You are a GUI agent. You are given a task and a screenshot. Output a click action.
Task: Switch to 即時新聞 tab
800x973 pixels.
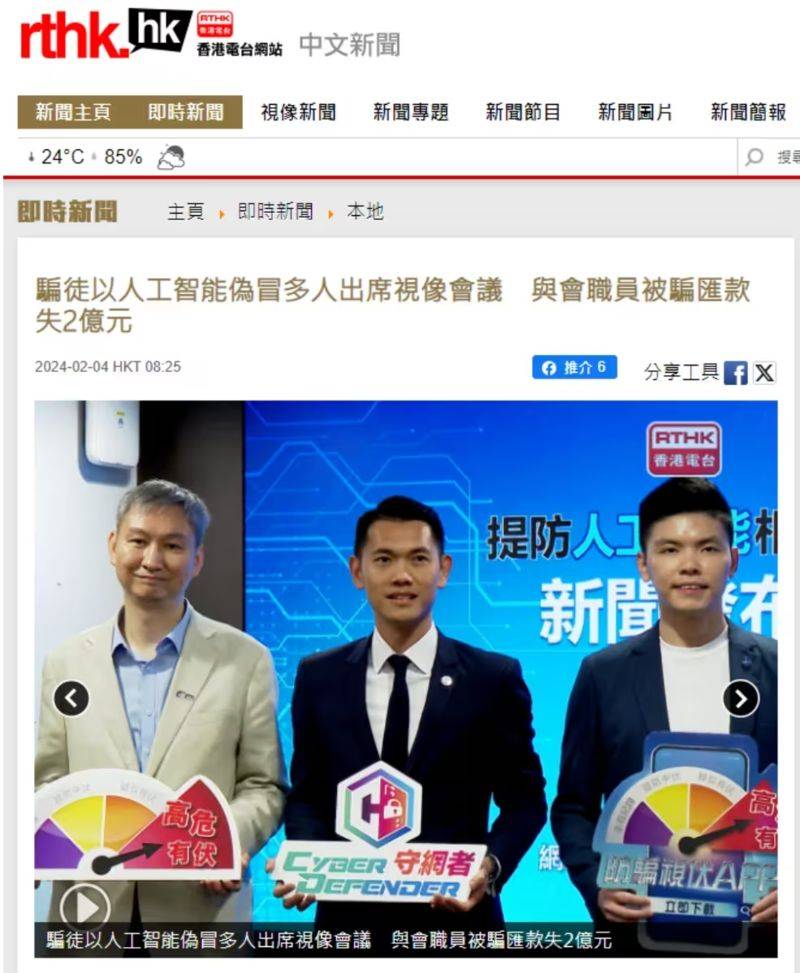[186, 112]
